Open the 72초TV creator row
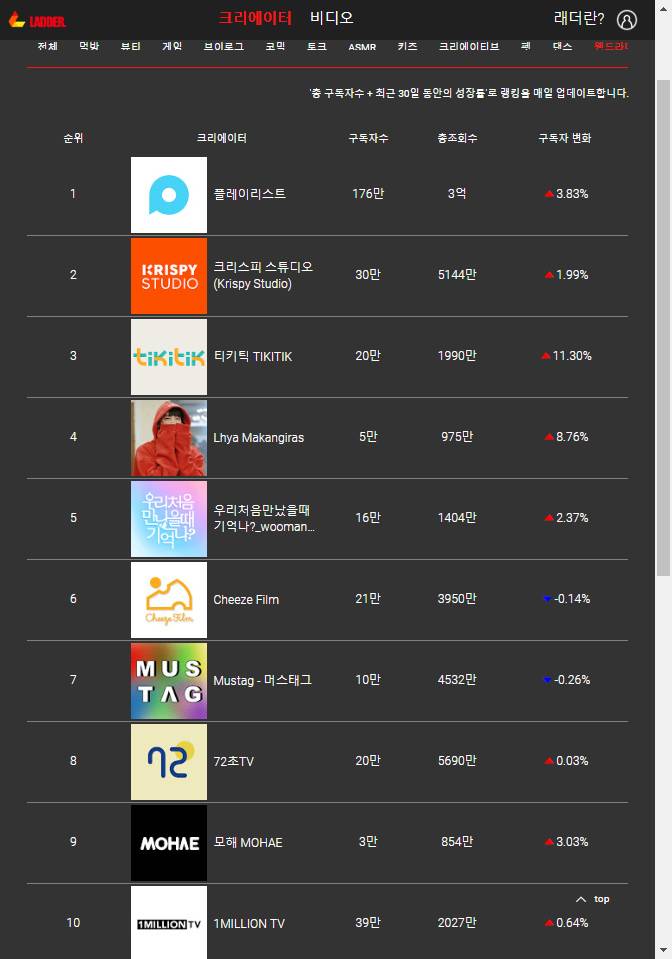The height and width of the screenshot is (959, 672). pyautogui.click(x=234, y=761)
